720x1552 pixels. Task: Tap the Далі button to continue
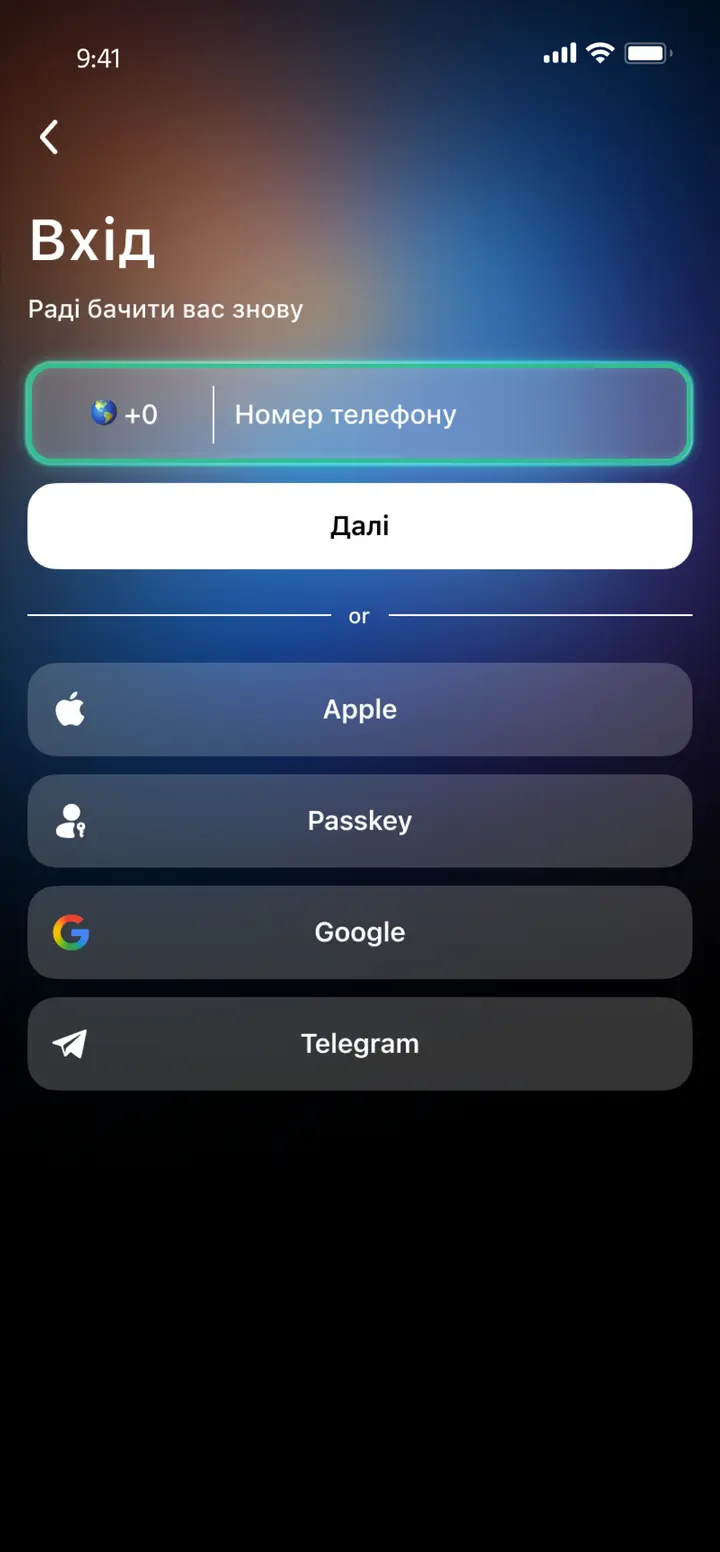(360, 526)
